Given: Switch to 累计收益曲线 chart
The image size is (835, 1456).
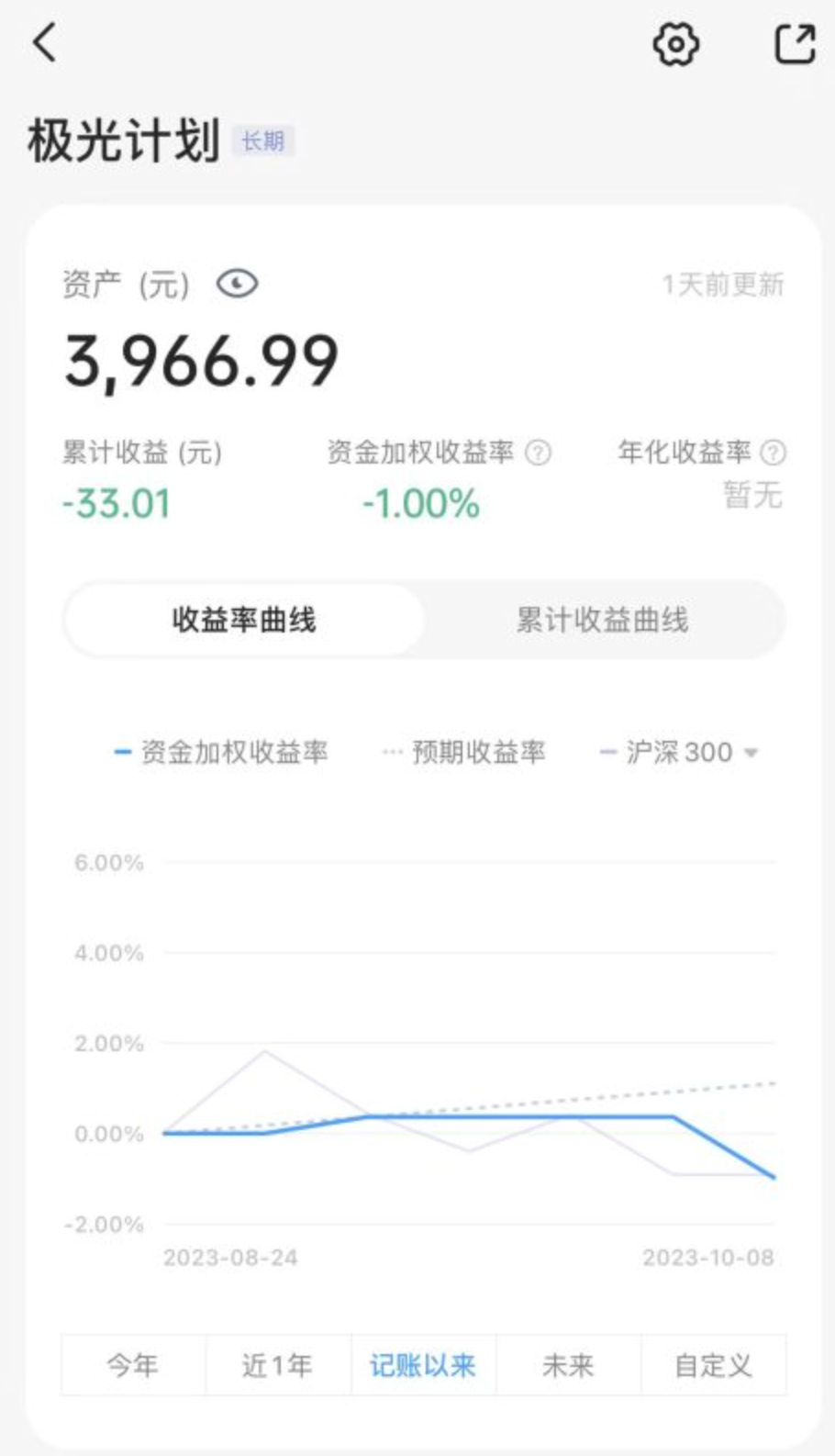Looking at the screenshot, I should coord(602,620).
